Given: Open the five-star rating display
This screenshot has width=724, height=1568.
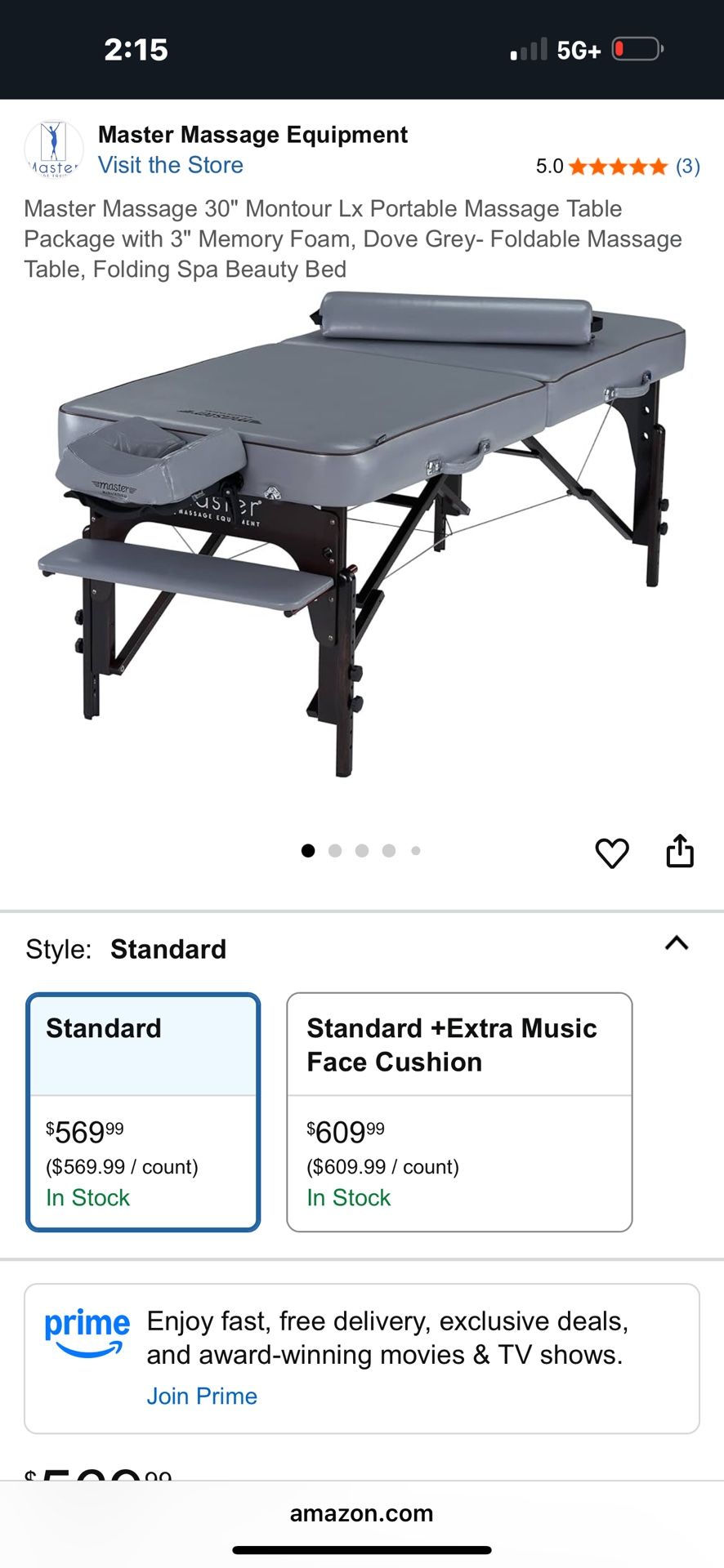Looking at the screenshot, I should pyautogui.click(x=619, y=166).
